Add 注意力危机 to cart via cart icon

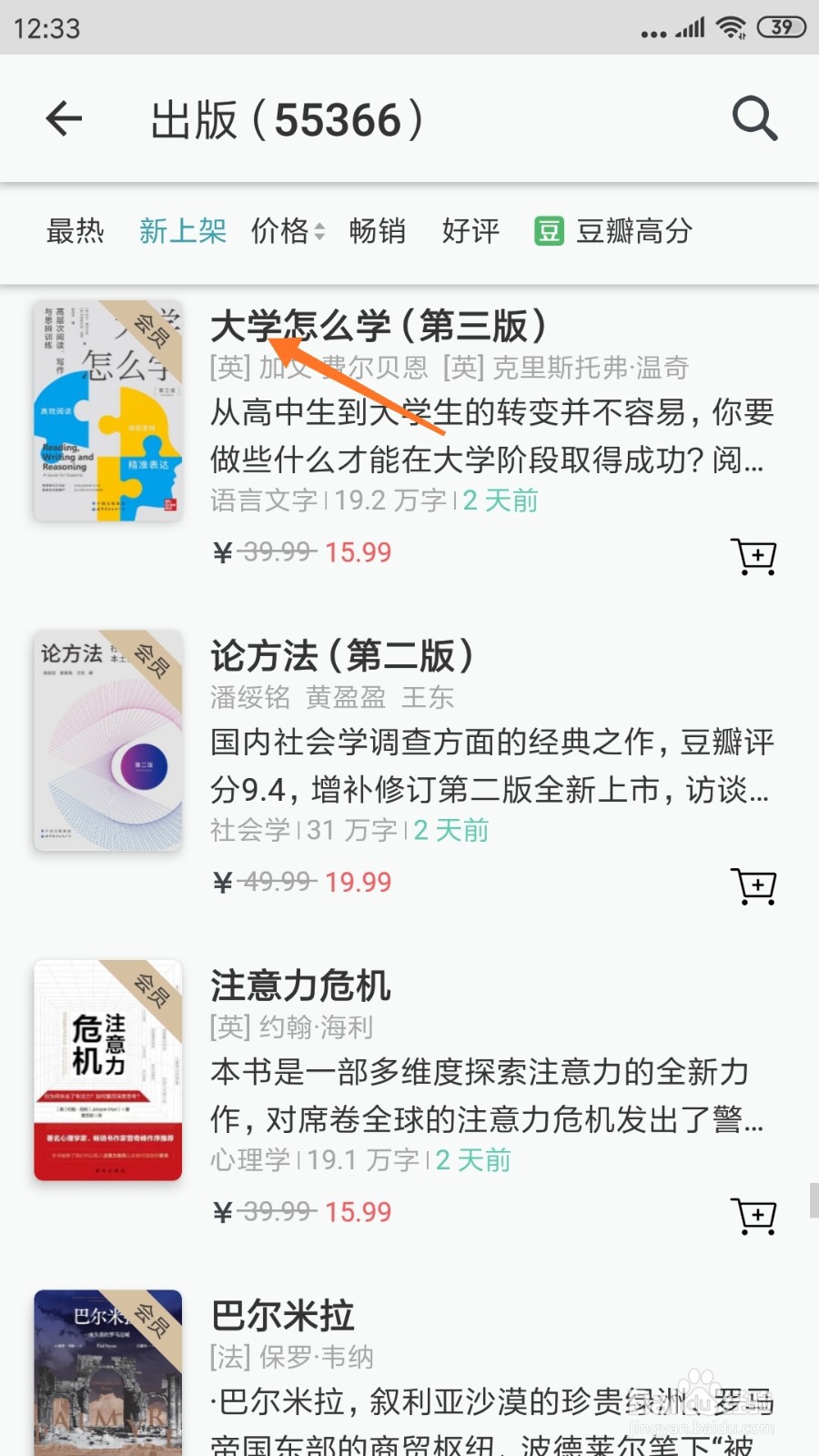click(753, 1215)
